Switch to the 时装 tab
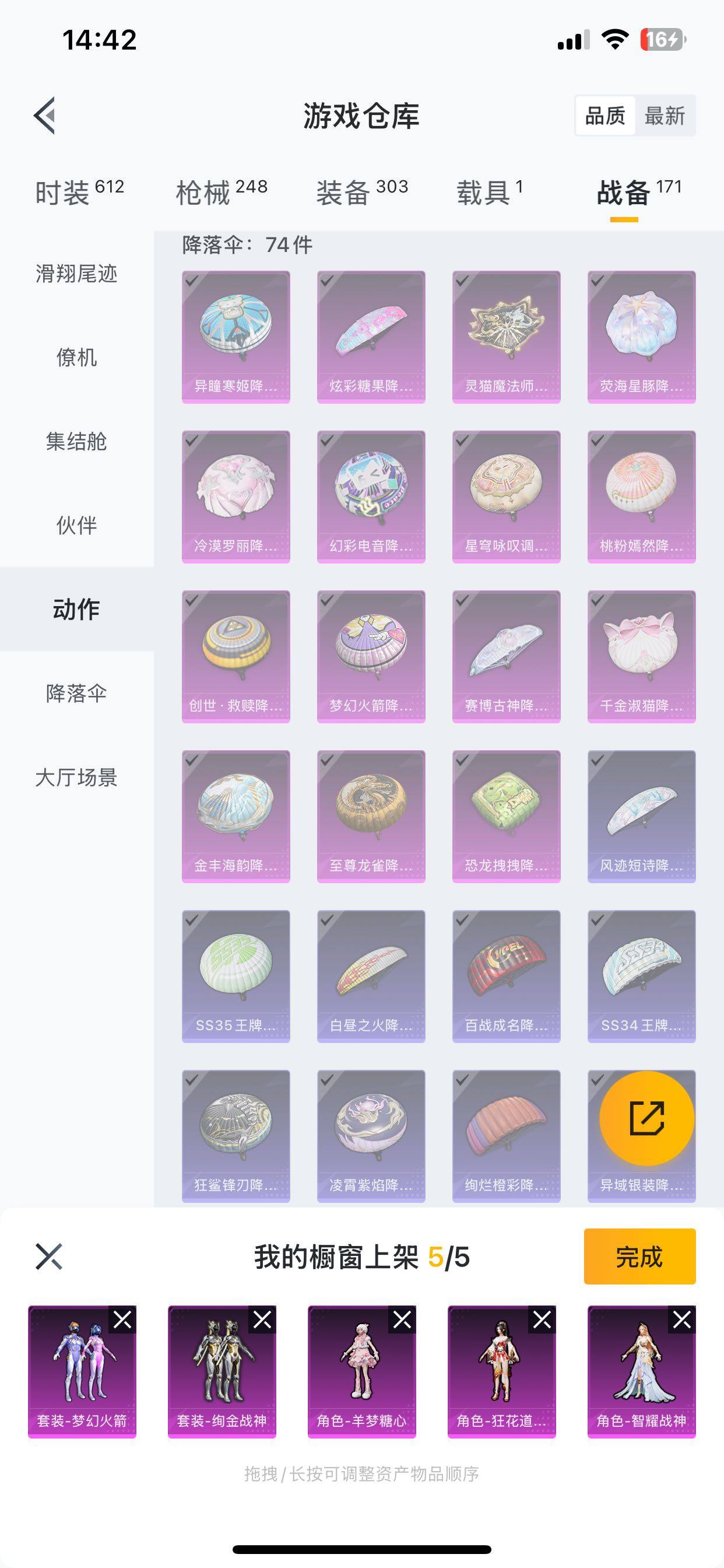The width and height of the screenshot is (724, 1568). [x=79, y=192]
